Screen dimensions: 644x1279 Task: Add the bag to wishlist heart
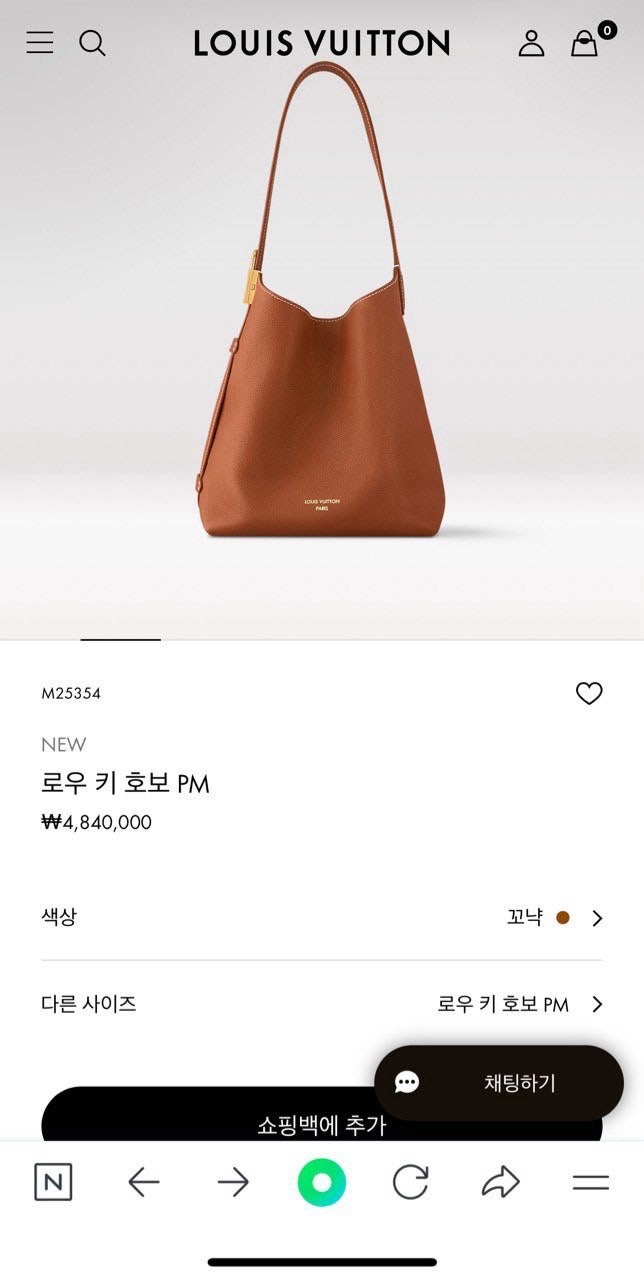589,693
